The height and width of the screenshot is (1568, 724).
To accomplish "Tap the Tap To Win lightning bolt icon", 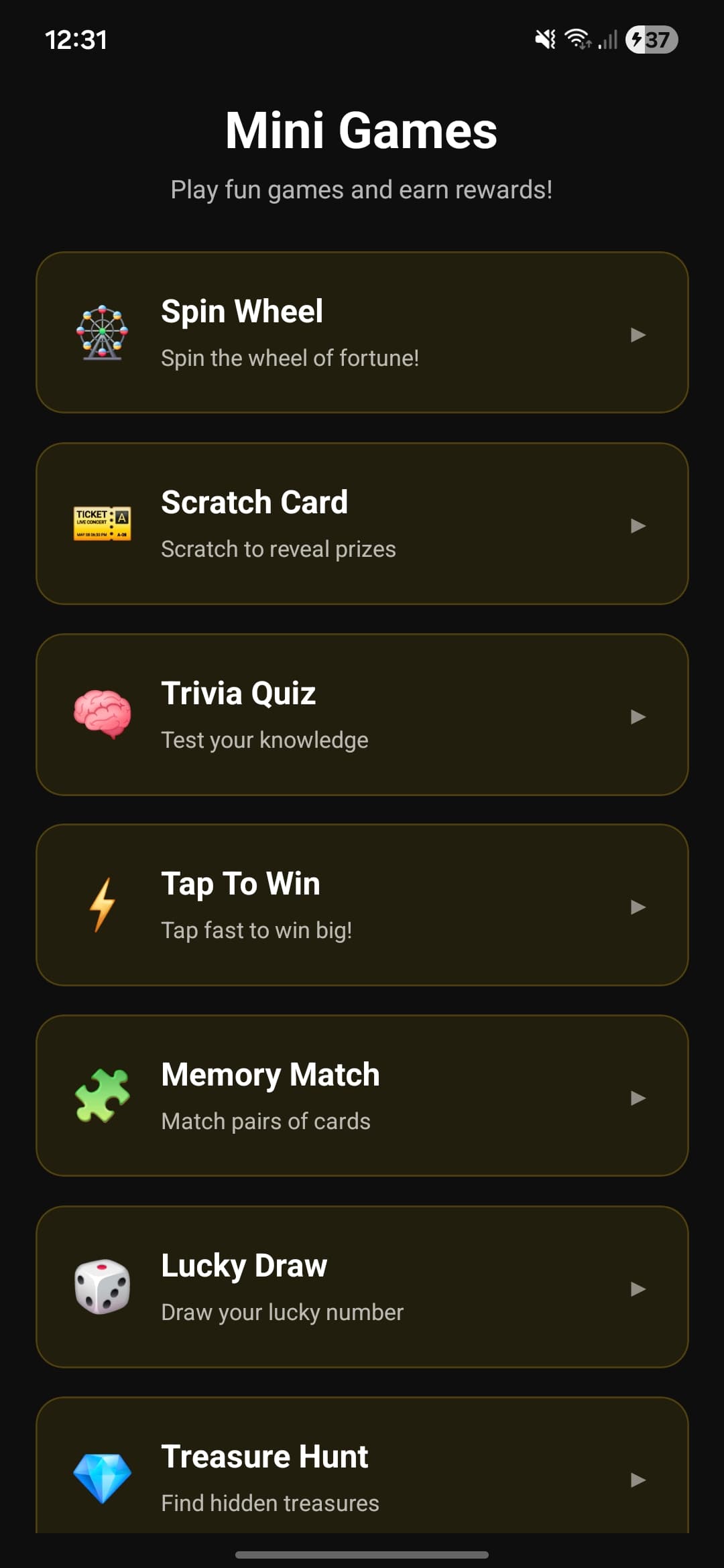I will (x=102, y=906).
